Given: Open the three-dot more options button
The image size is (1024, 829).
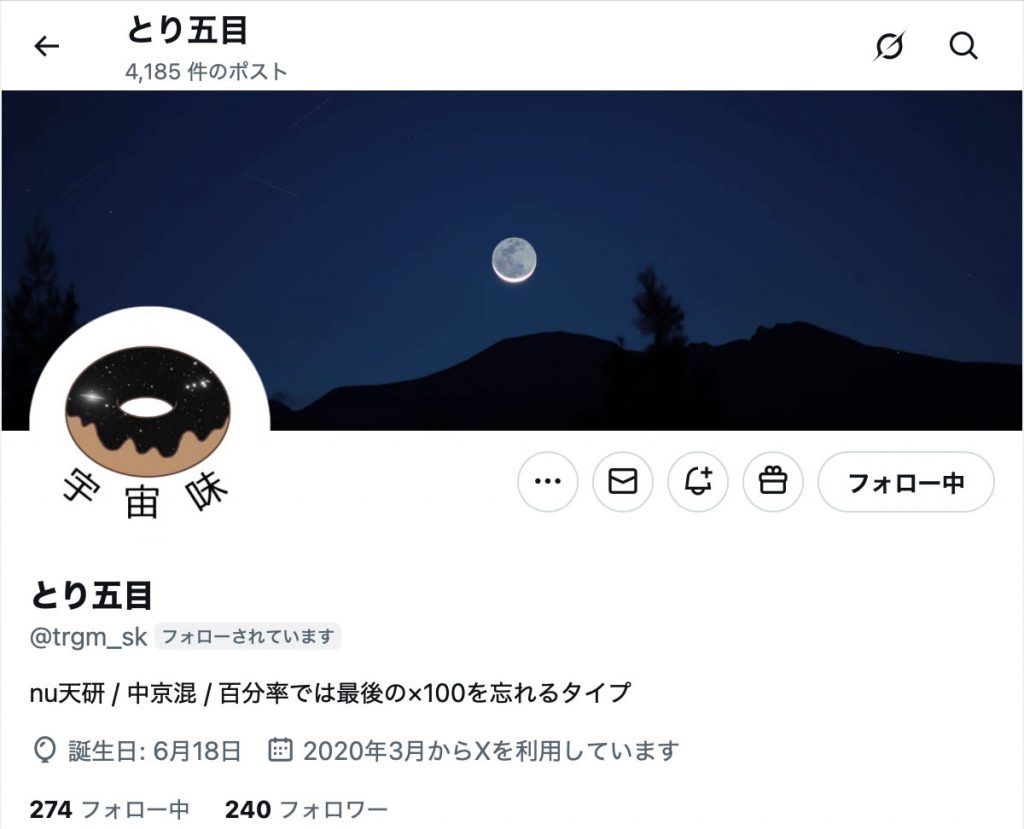Looking at the screenshot, I should click(547, 482).
